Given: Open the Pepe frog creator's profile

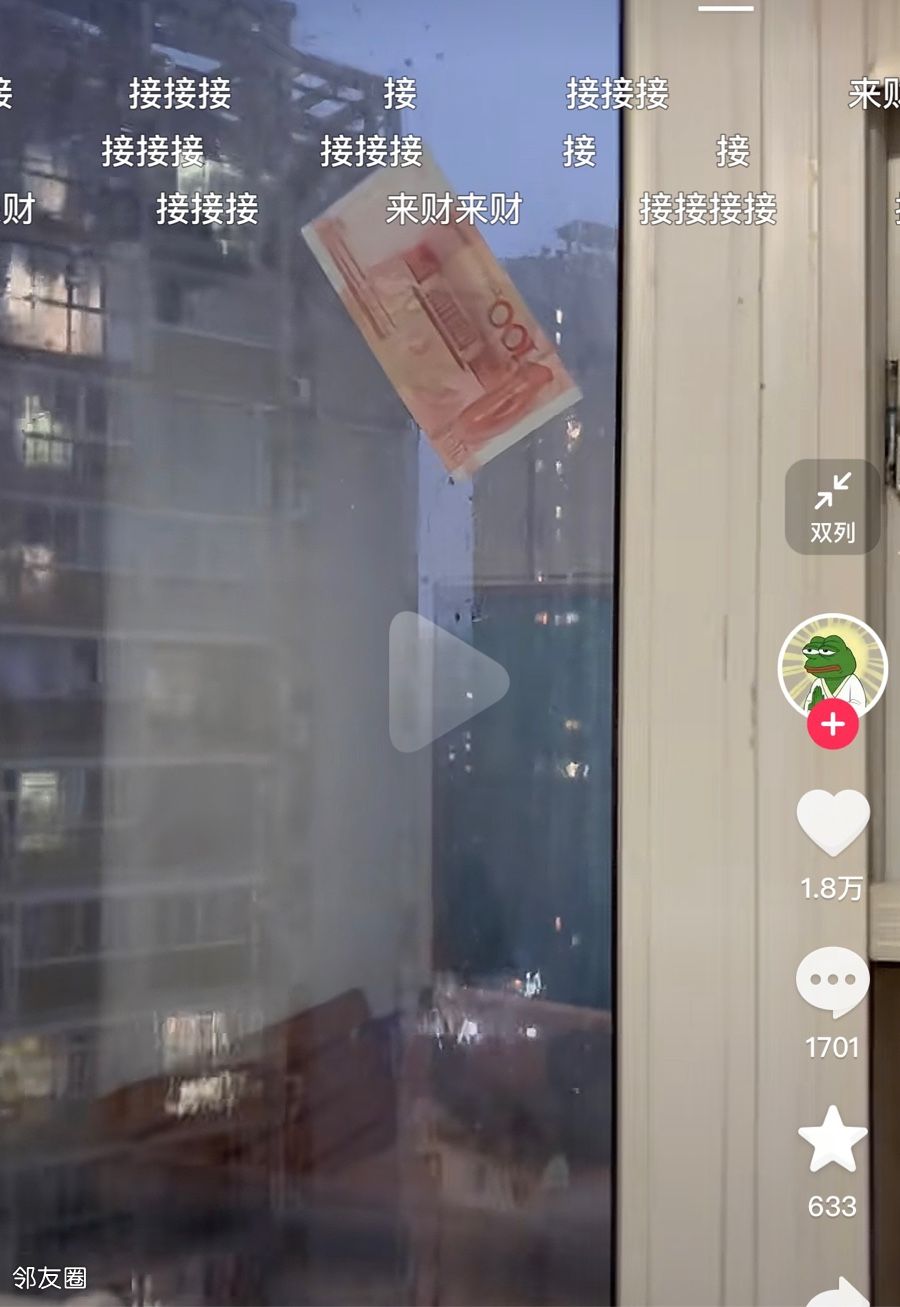Looking at the screenshot, I should point(832,664).
